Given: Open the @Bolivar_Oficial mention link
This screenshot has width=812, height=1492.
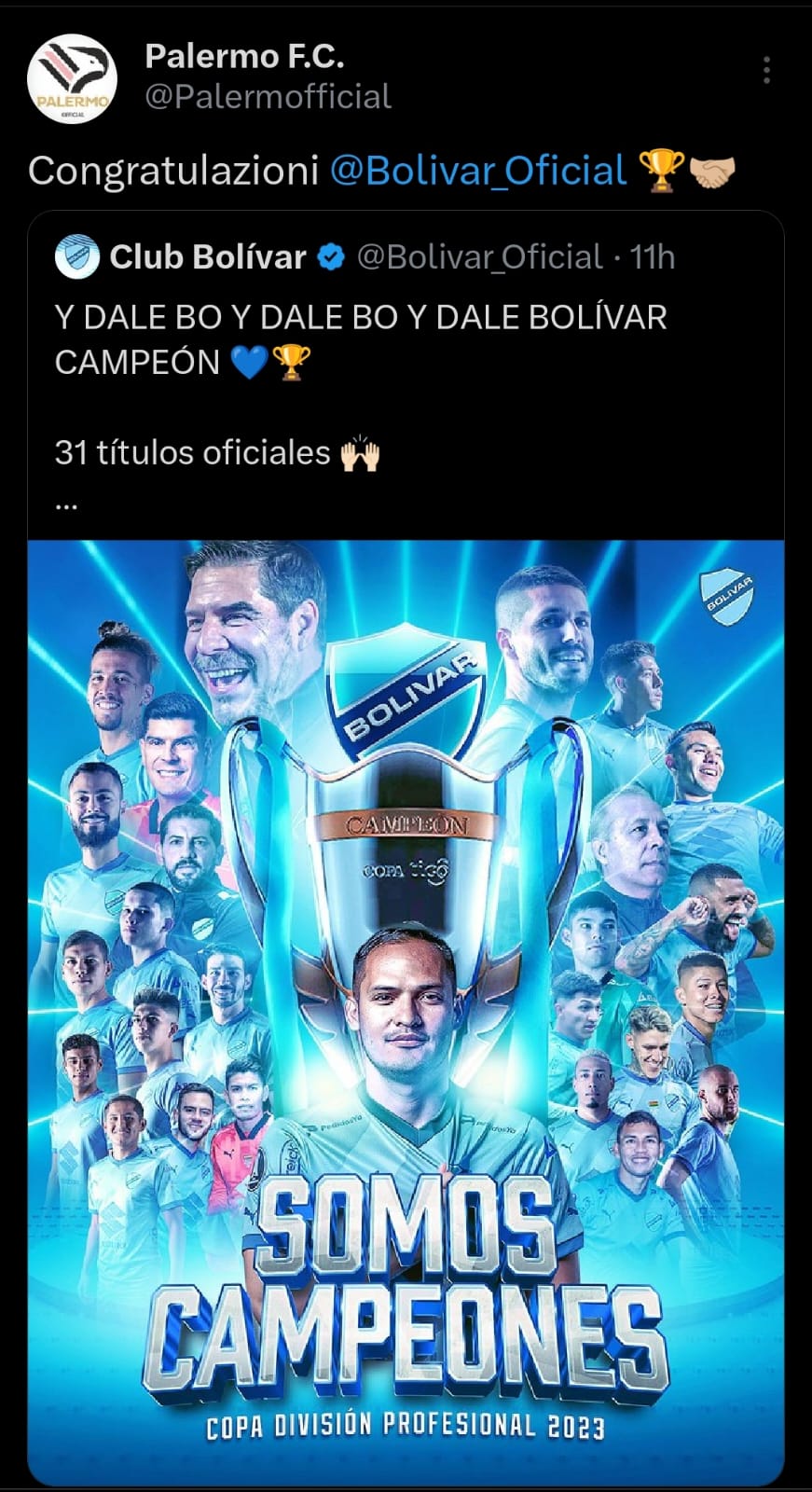Looking at the screenshot, I should pyautogui.click(x=478, y=171).
